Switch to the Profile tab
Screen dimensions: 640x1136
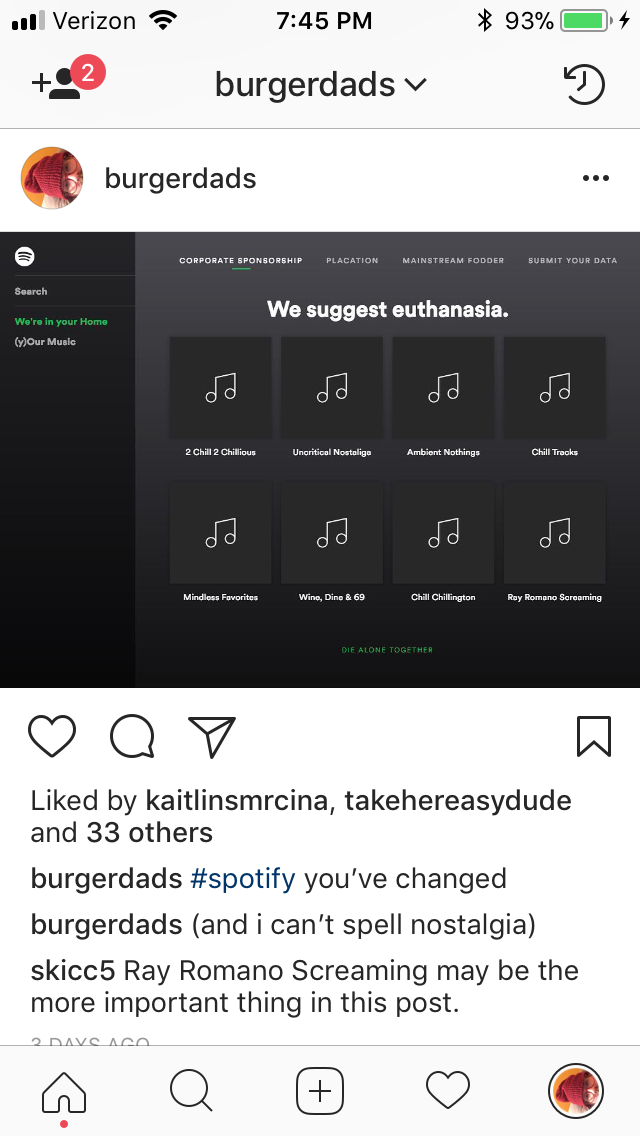pyautogui.click(x=576, y=1090)
